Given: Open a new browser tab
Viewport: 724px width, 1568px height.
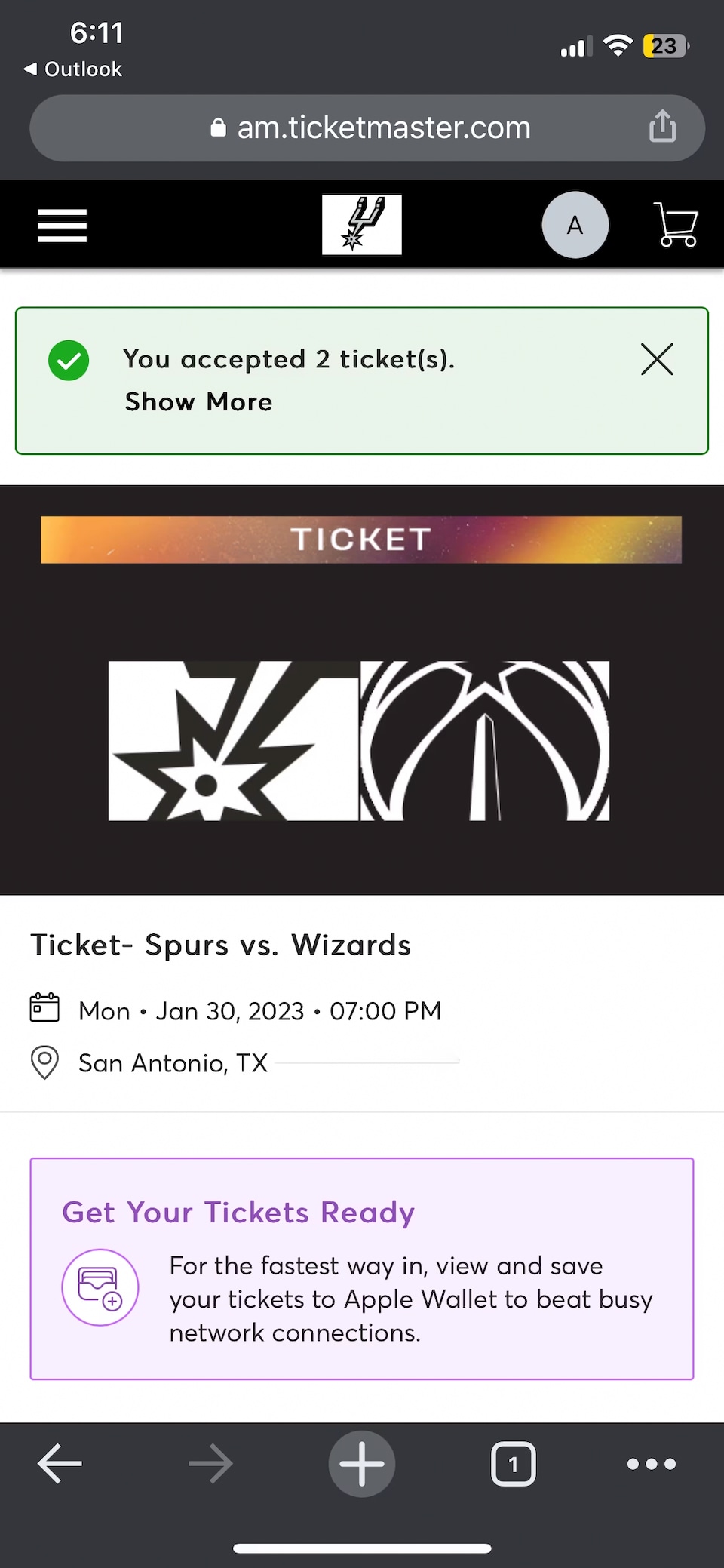Looking at the screenshot, I should pyautogui.click(x=361, y=1464).
